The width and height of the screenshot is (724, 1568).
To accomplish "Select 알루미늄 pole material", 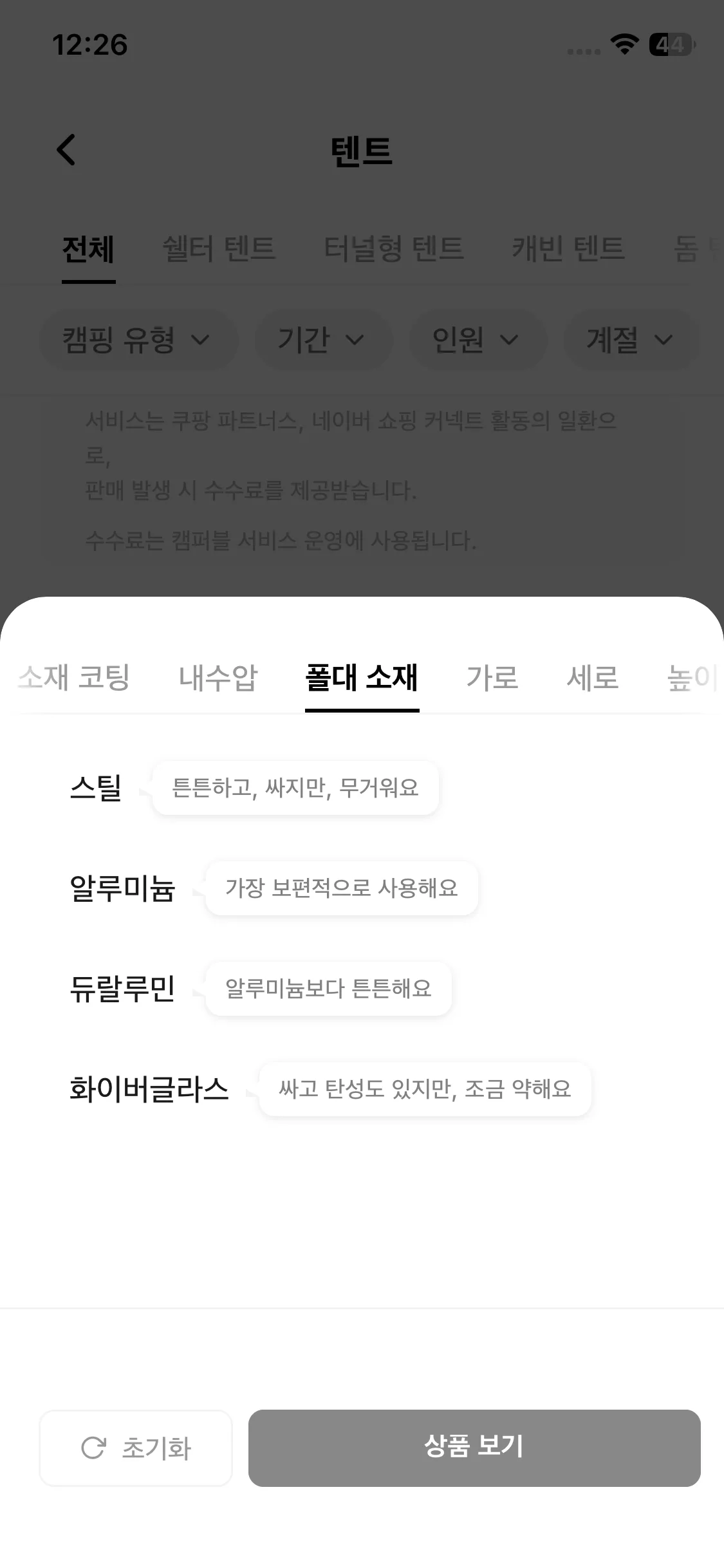I will click(122, 888).
